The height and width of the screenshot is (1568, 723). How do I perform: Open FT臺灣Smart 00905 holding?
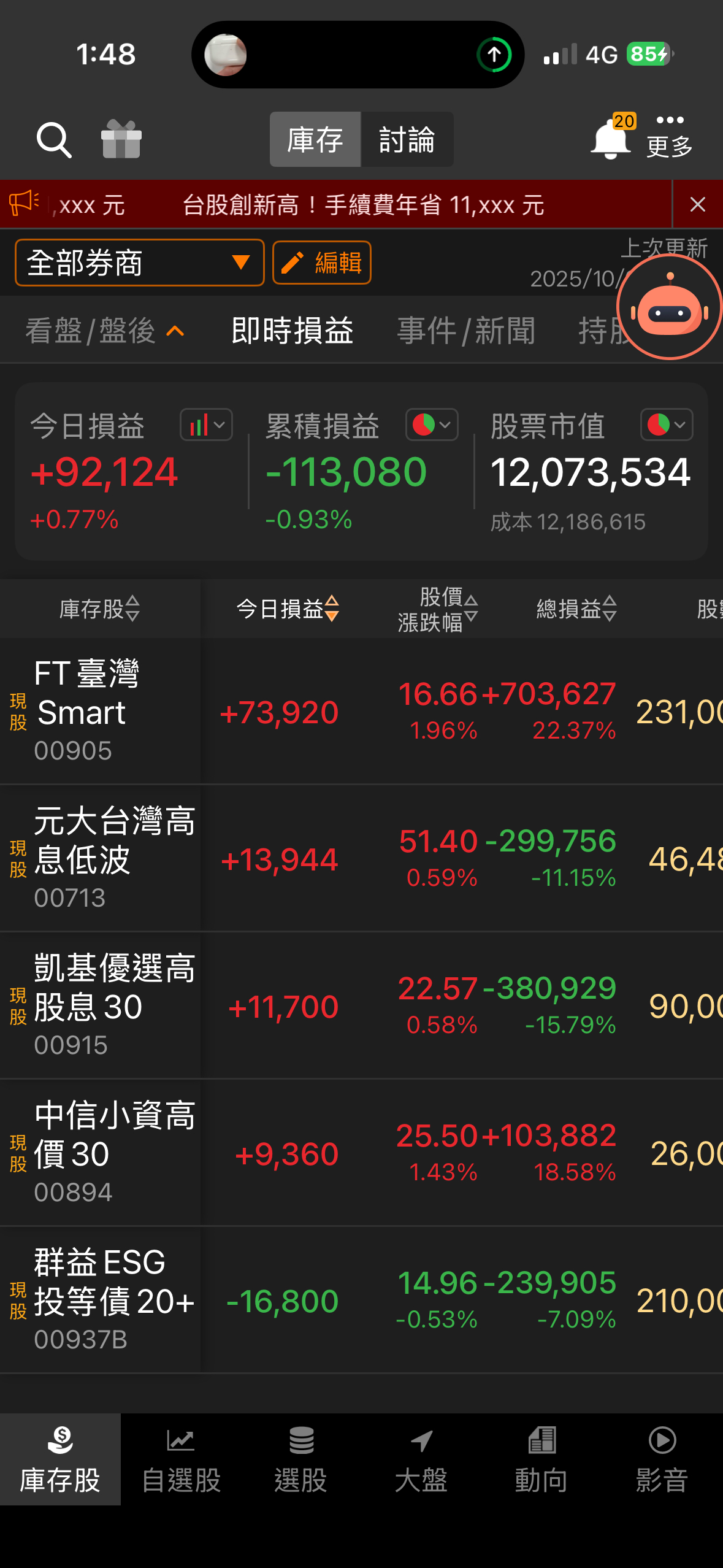tap(98, 710)
